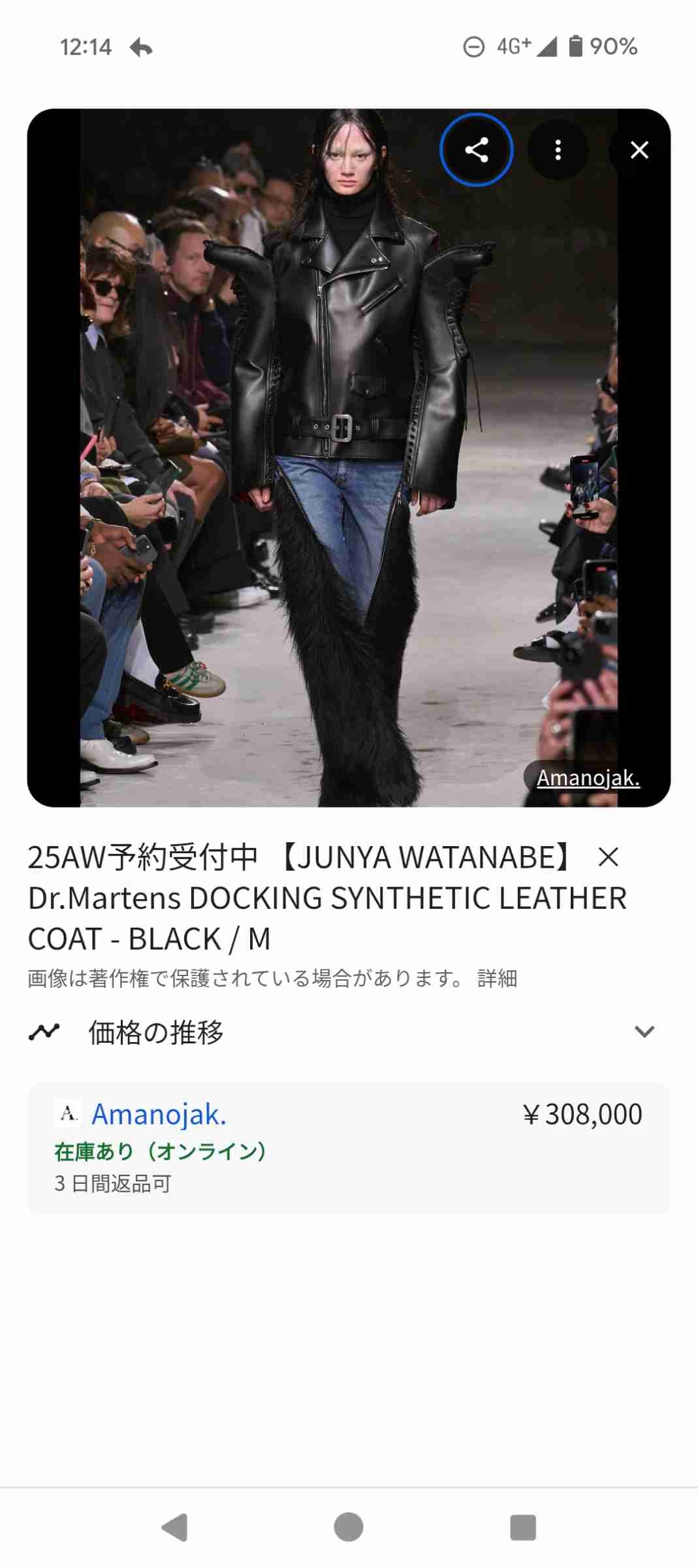The width and height of the screenshot is (698, 1568).
Task: Go back with the system back button
Action: [x=174, y=1527]
